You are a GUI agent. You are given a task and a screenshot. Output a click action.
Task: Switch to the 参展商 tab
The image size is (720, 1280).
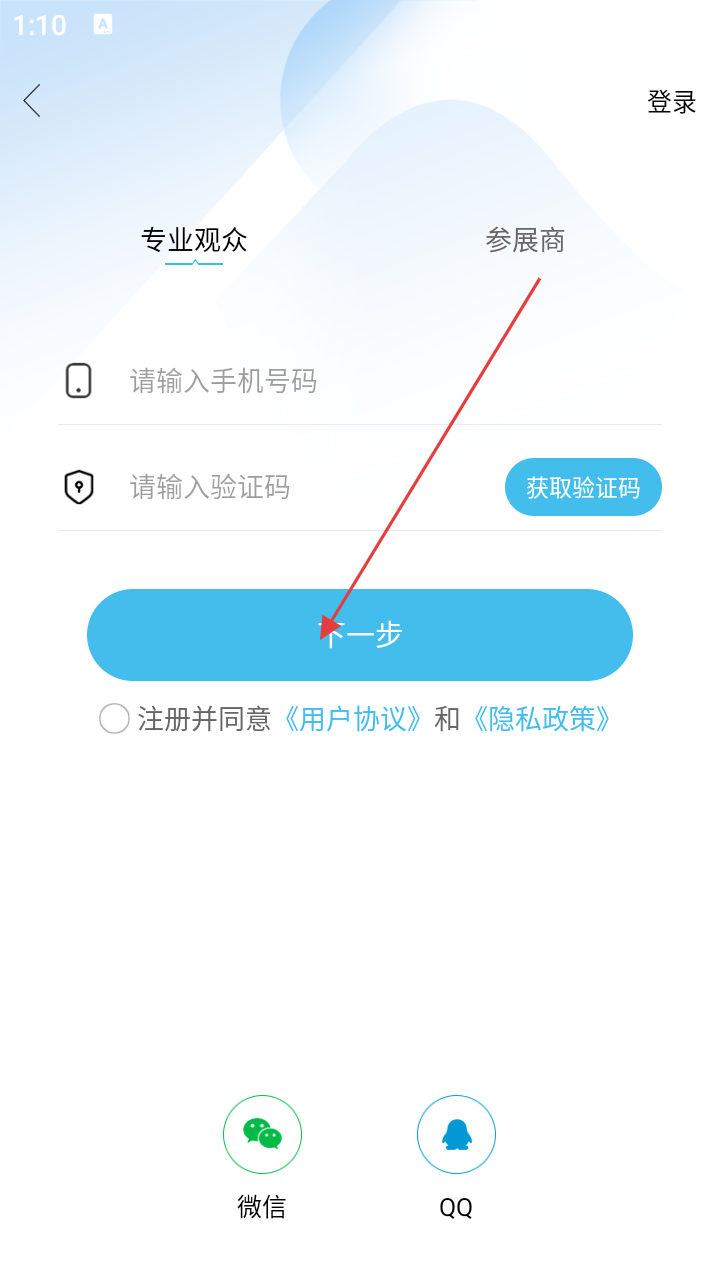(x=525, y=240)
